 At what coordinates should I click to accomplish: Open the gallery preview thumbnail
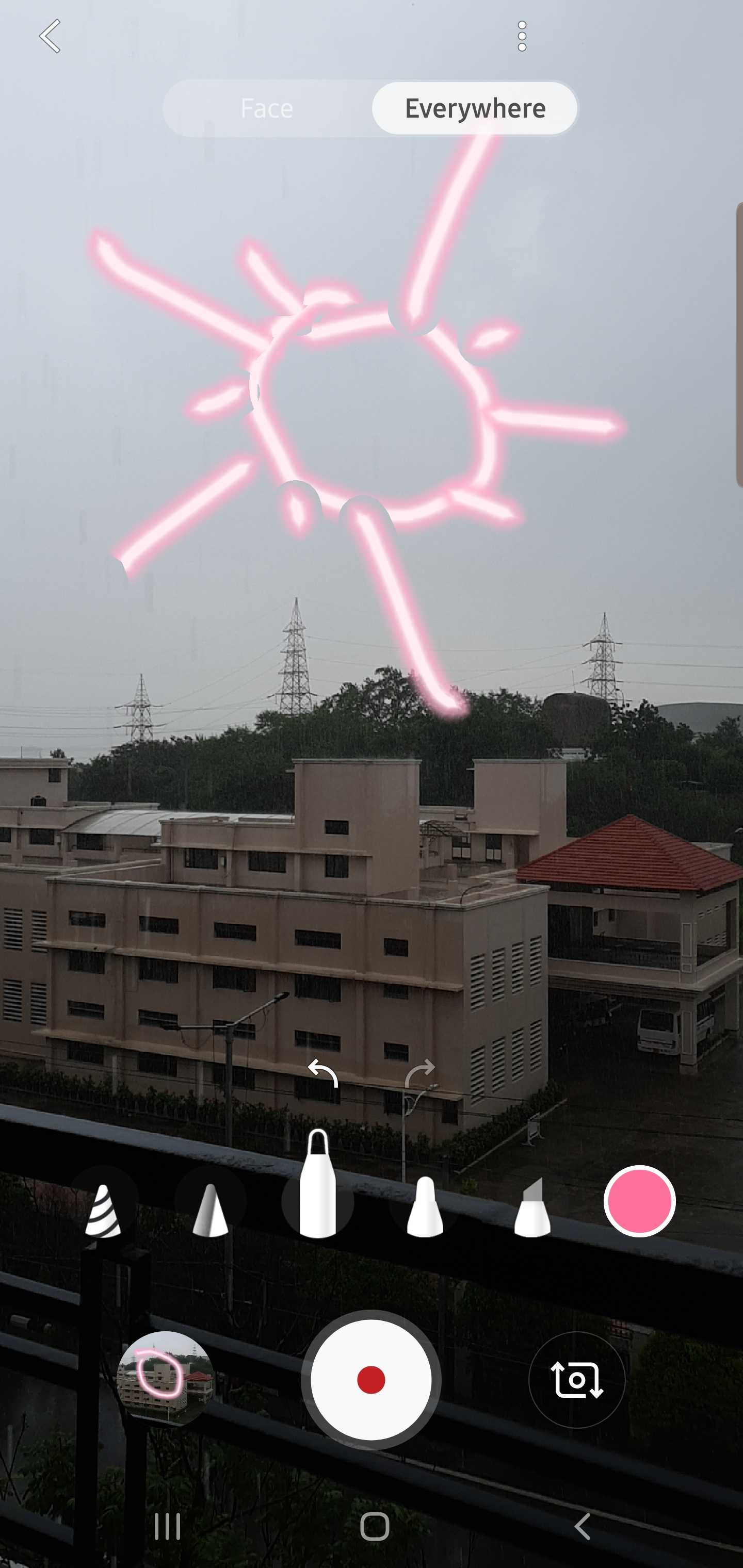165,1379
